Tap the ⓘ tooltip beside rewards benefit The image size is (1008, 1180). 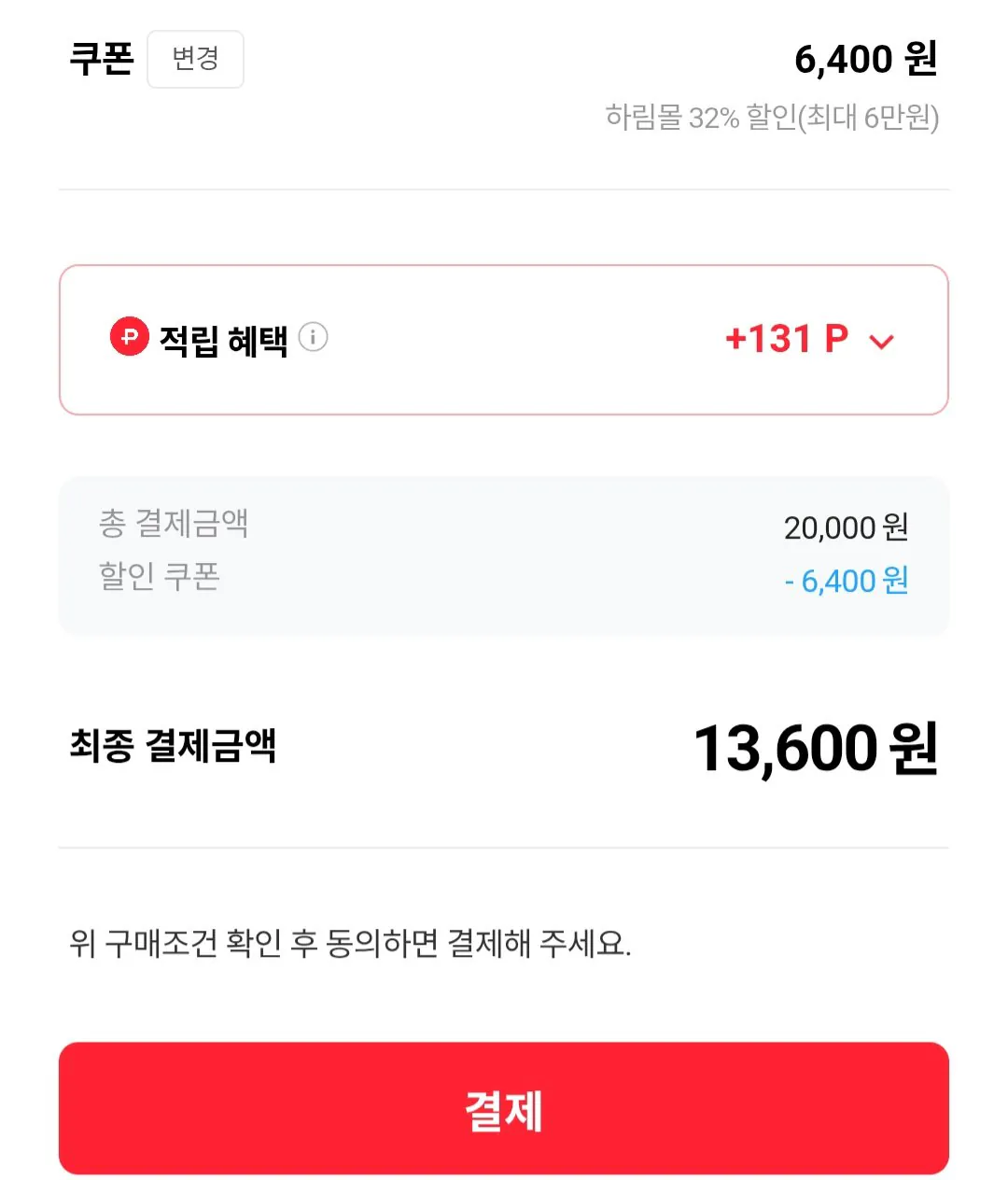point(314,339)
